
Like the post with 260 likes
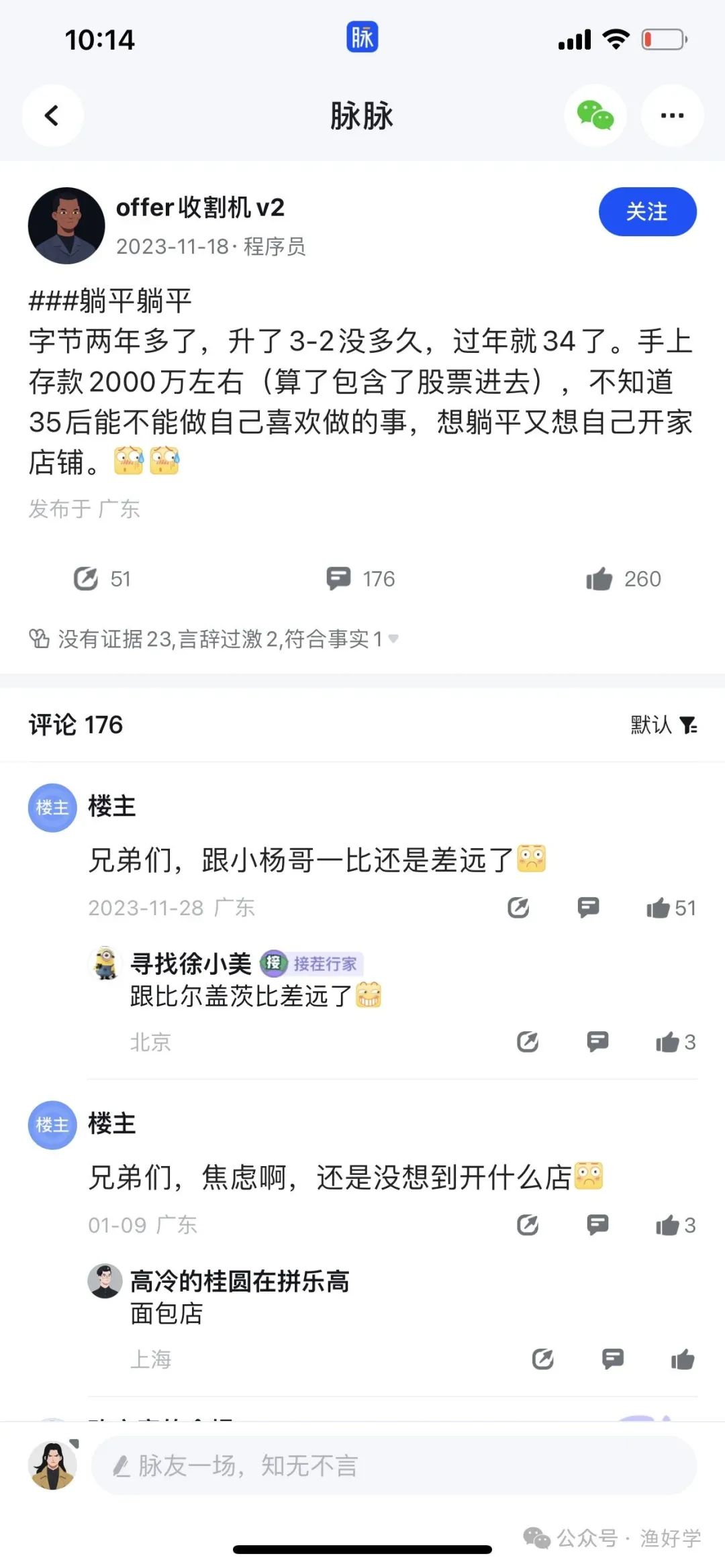point(599,578)
